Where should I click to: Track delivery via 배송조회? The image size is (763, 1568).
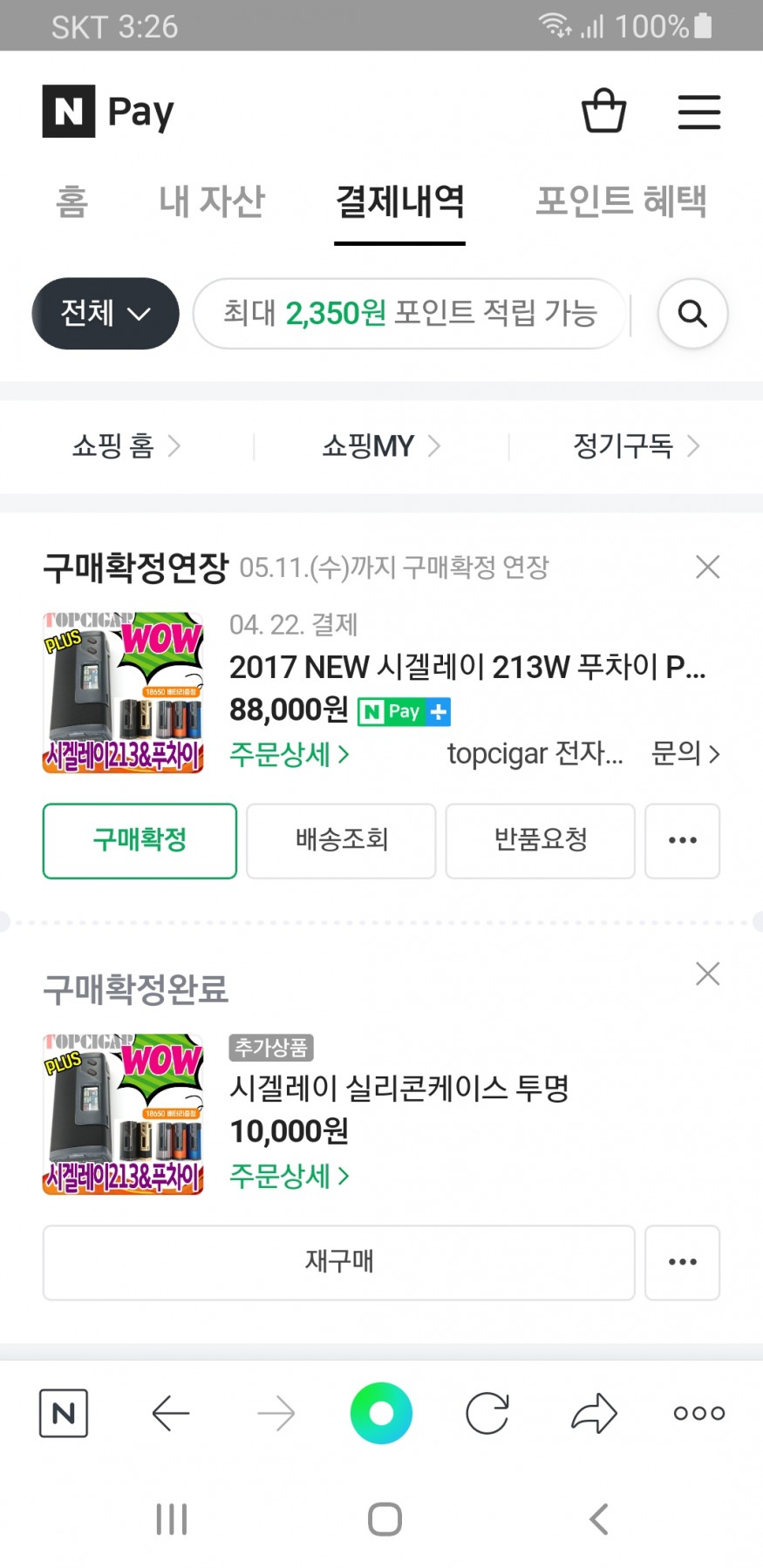point(341,840)
